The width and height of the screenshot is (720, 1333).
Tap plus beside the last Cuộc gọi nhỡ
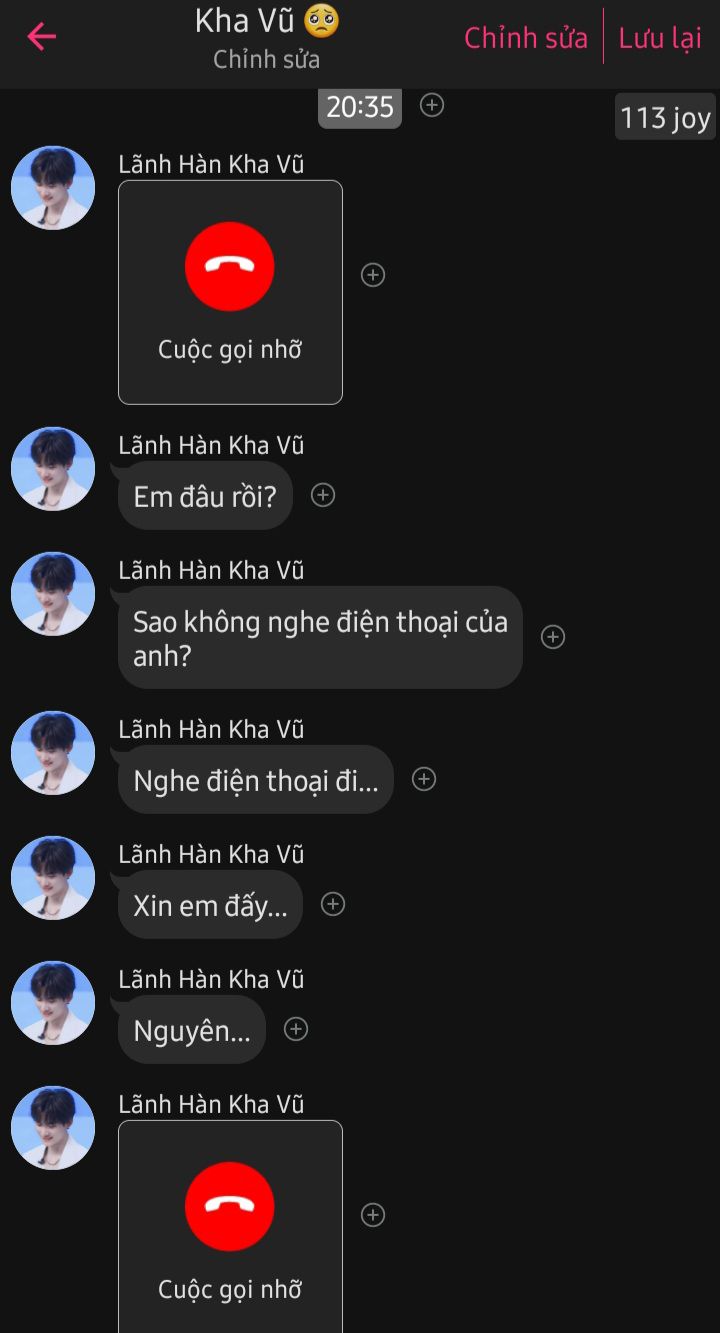pyautogui.click(x=373, y=1215)
